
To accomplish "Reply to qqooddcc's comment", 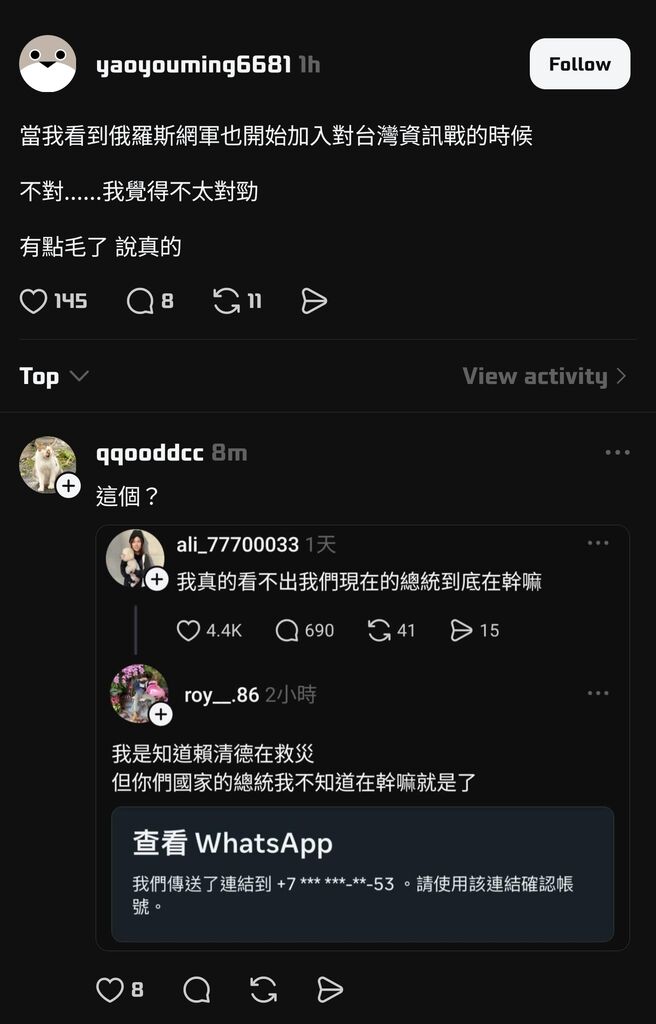I will (197, 990).
